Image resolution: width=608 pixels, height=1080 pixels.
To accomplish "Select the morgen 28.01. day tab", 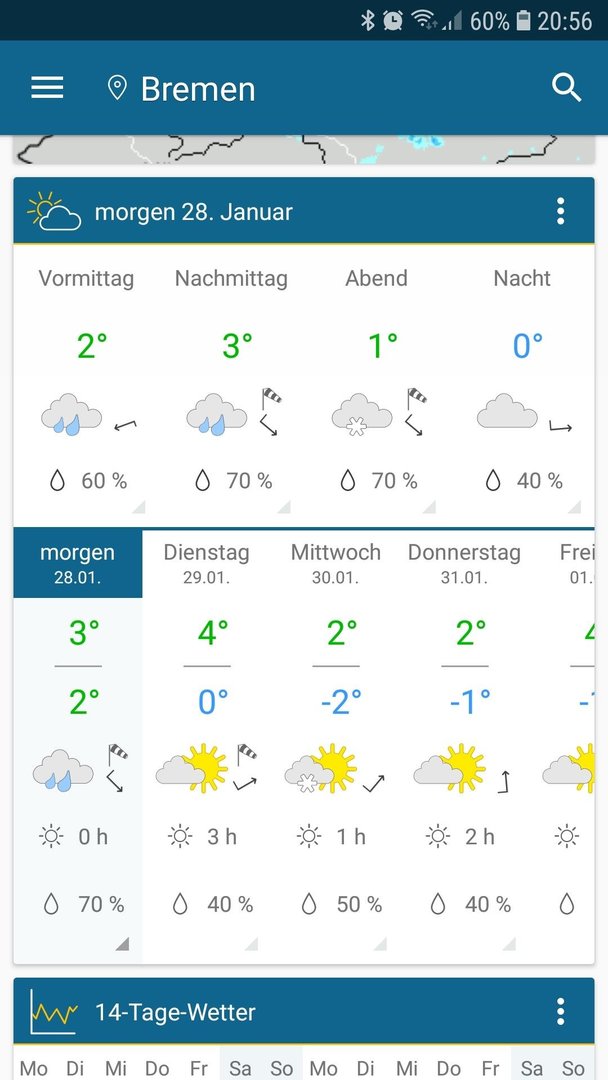I will (x=78, y=563).
